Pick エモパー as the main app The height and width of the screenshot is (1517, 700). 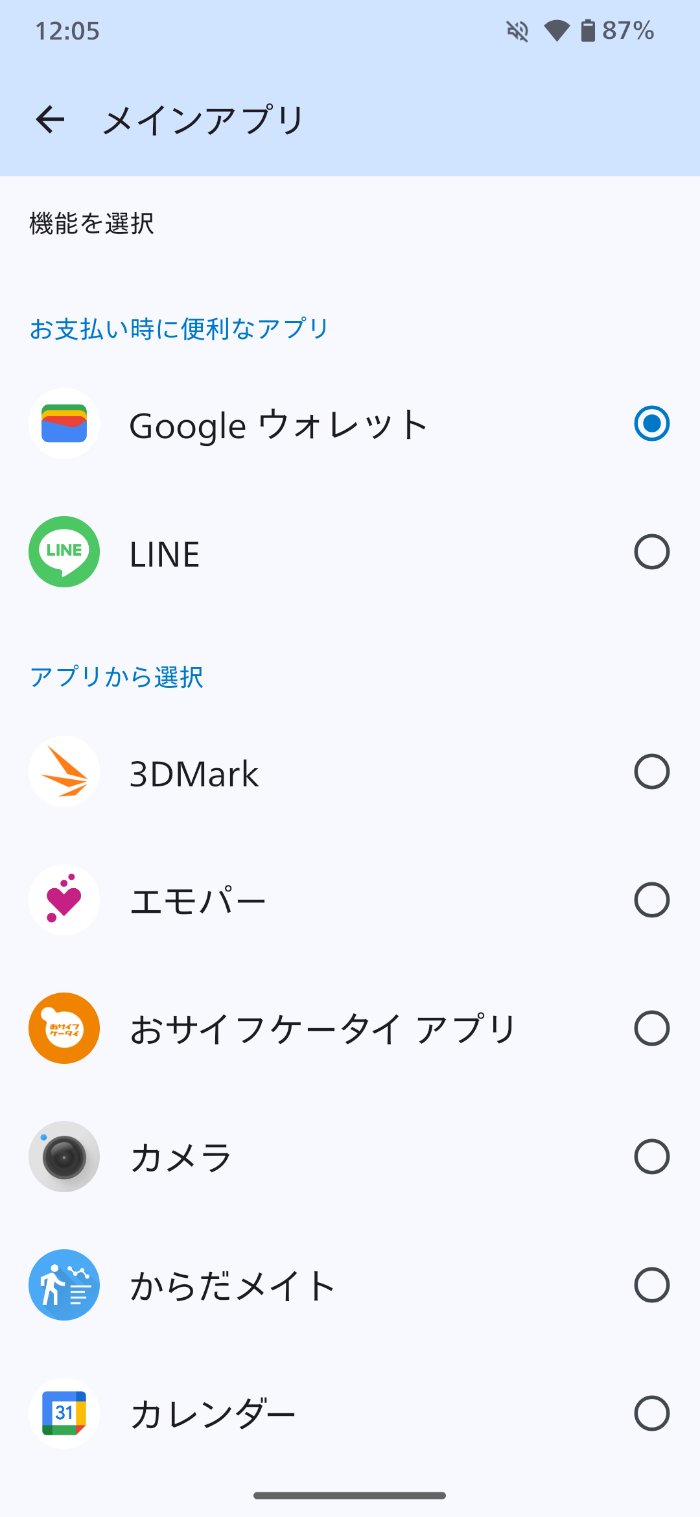tap(651, 900)
